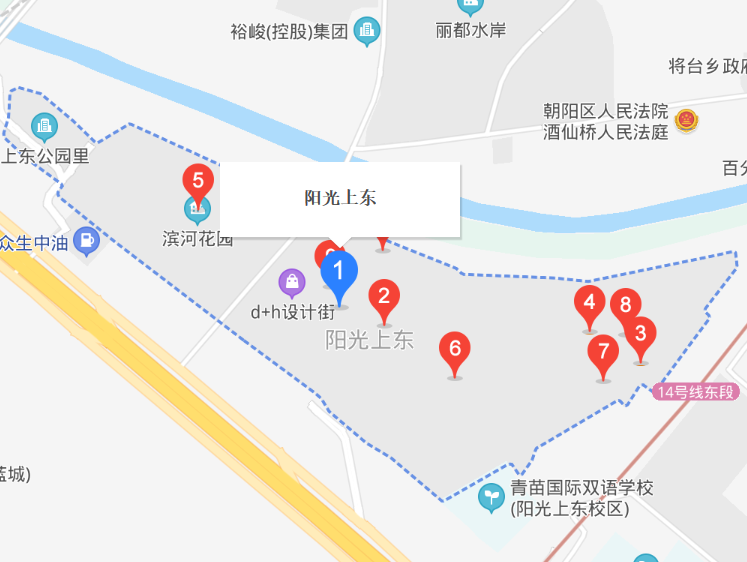Tap the d+h设计街 shopping point of interest
Screen dimensions: 747x562
pyautogui.click(x=291, y=284)
